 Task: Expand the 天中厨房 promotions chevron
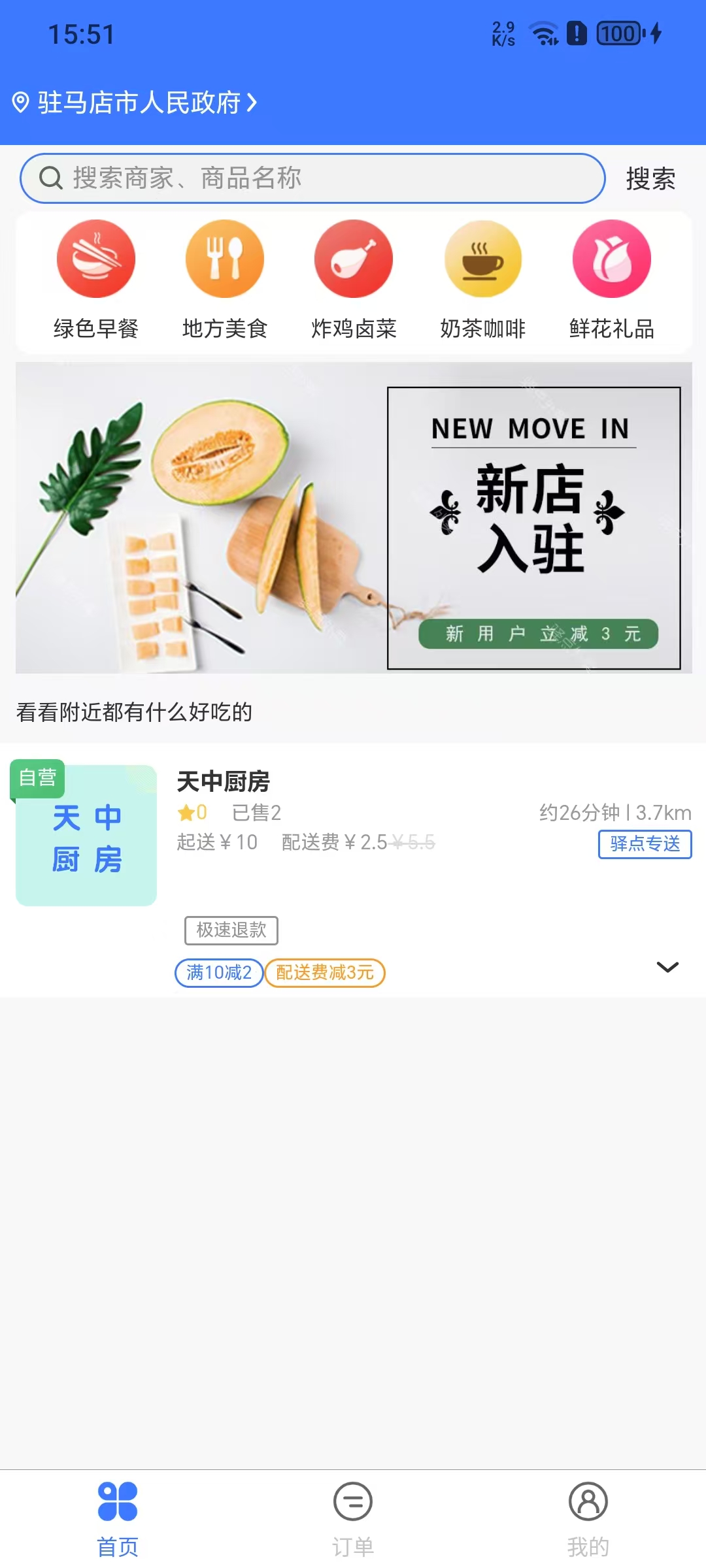click(x=667, y=967)
